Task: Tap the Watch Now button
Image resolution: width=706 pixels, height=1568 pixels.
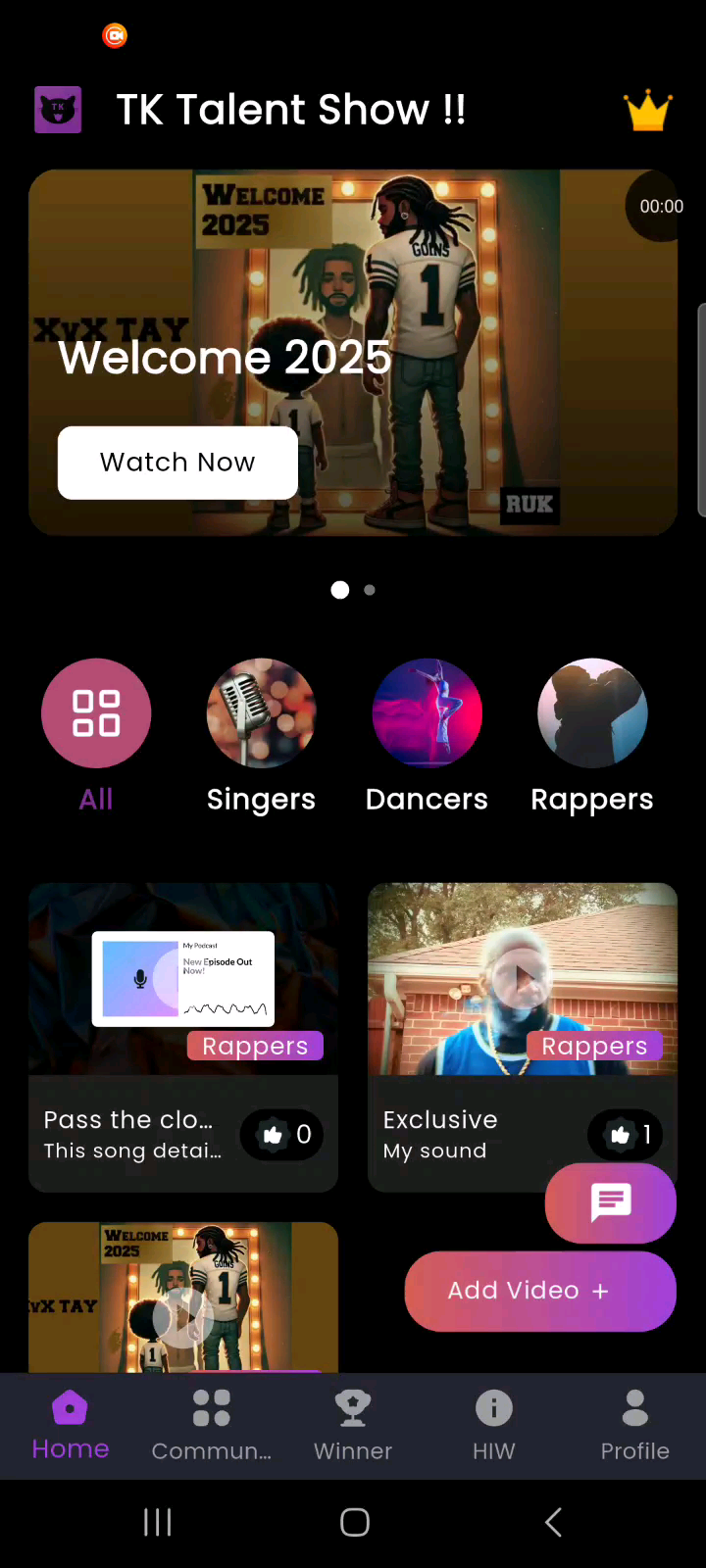Action: click(x=177, y=463)
